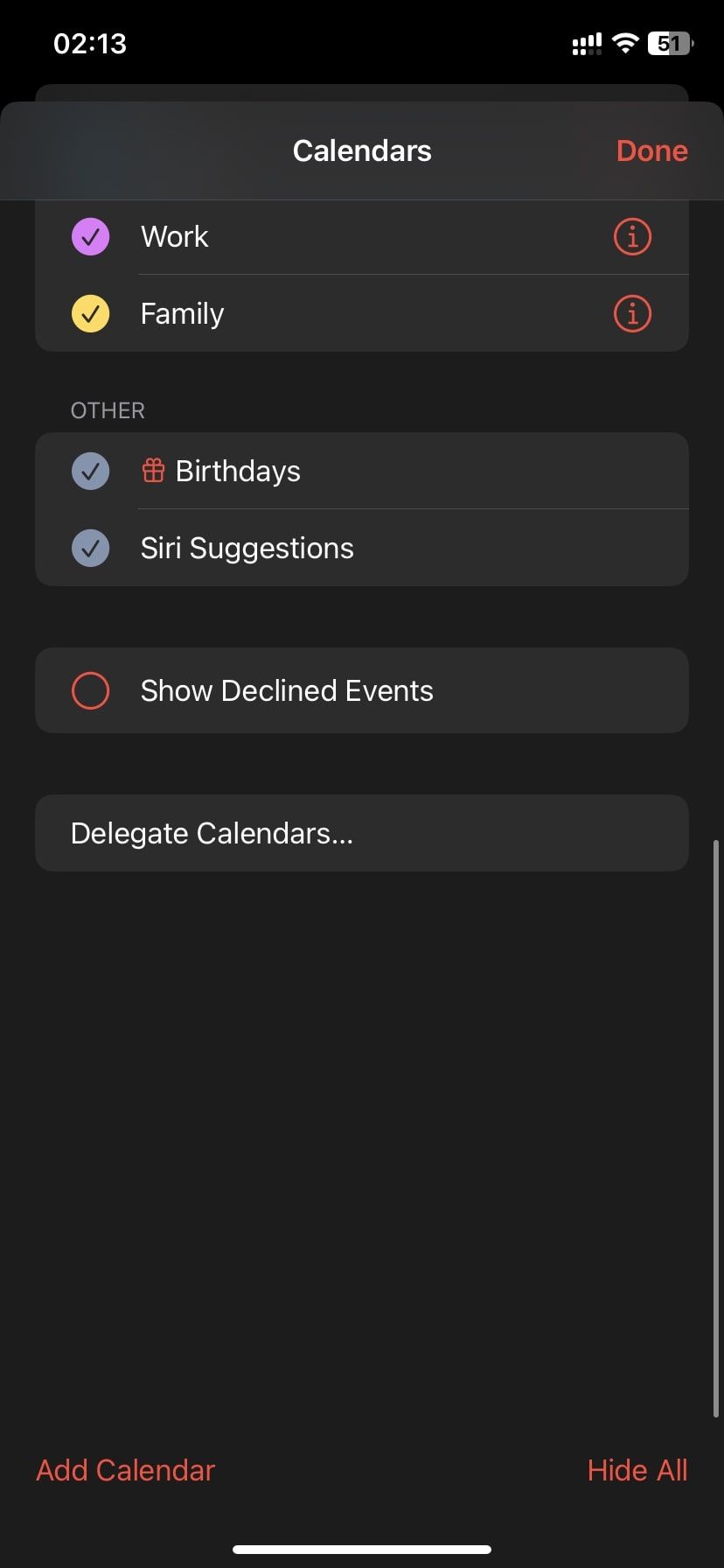
Task: Tap the clock showing 02:13
Action: [x=90, y=43]
